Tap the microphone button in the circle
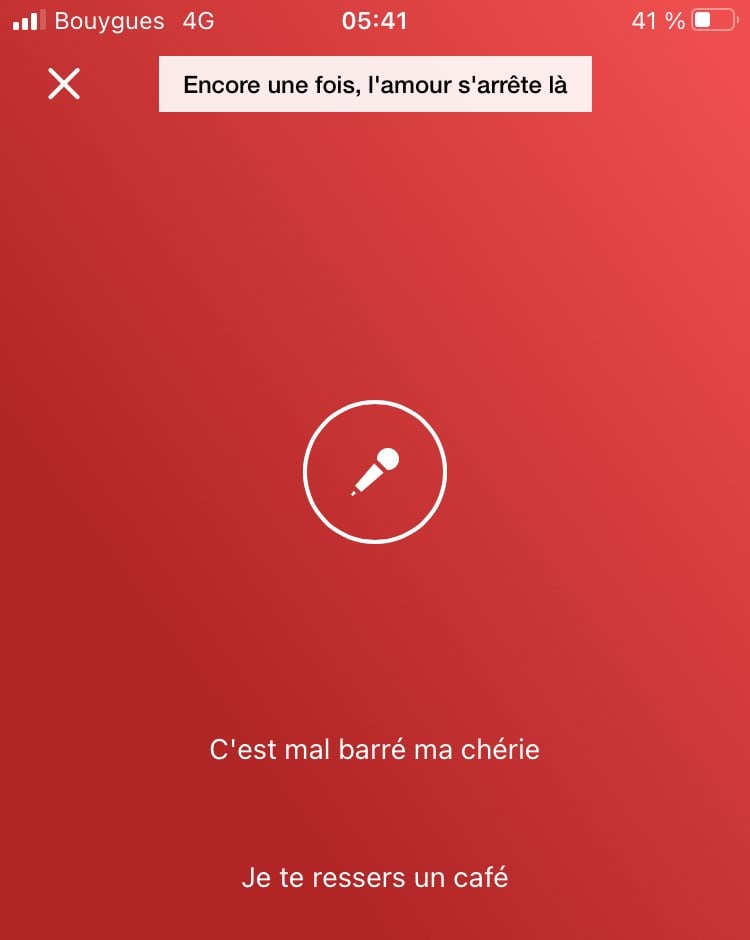This screenshot has width=750, height=940. (x=375, y=472)
